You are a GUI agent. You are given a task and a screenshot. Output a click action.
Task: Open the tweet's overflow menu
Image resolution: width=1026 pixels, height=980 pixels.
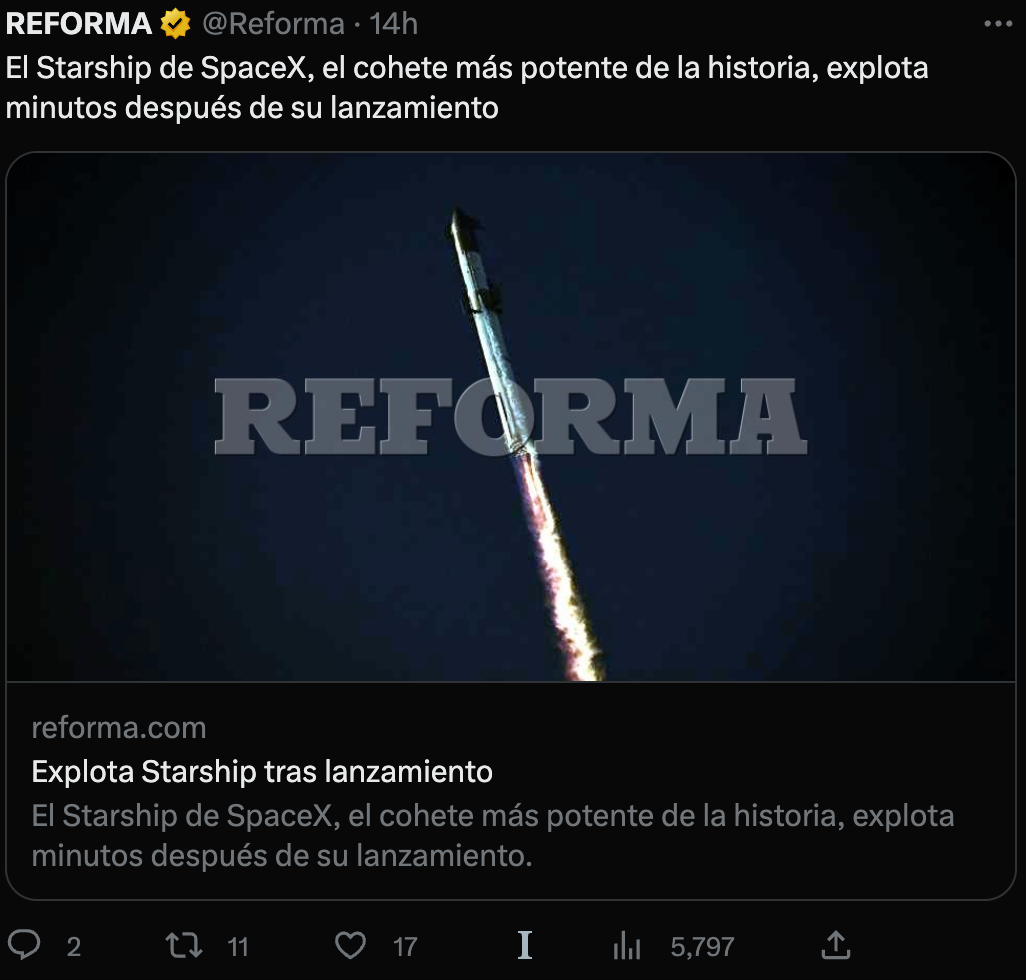[x=999, y=23]
